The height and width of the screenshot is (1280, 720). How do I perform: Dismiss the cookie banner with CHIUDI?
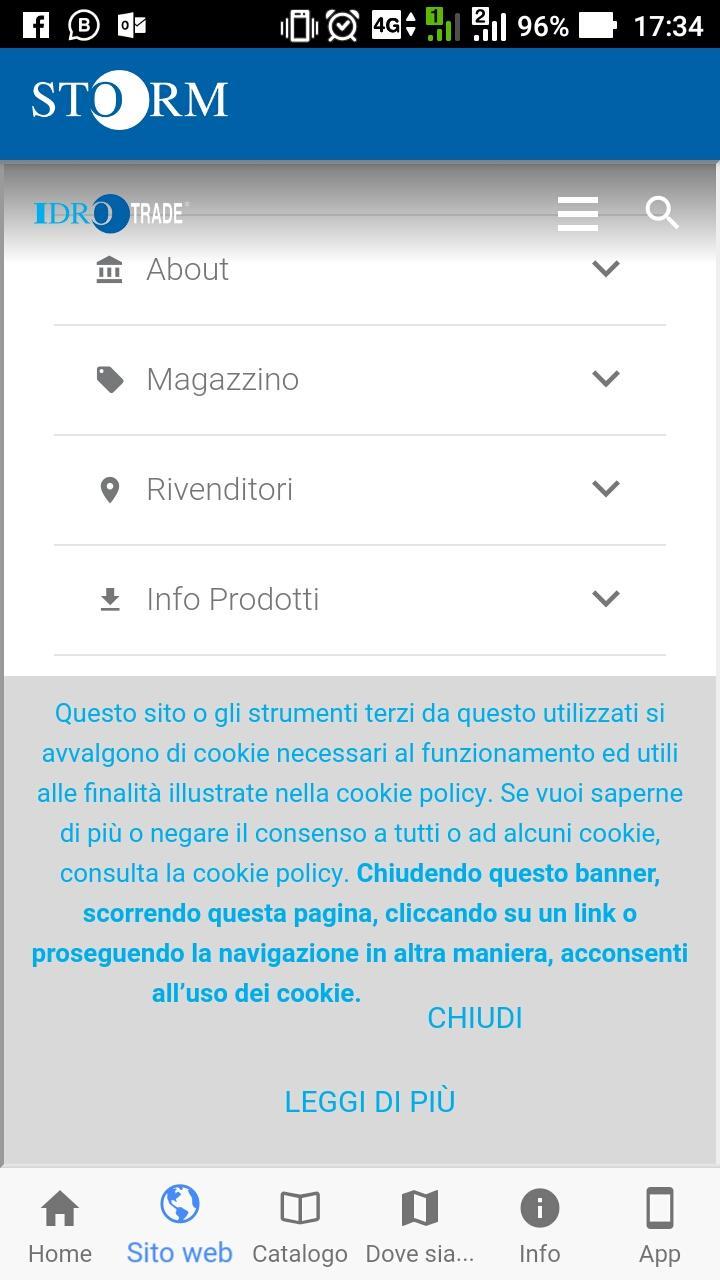point(475,1018)
